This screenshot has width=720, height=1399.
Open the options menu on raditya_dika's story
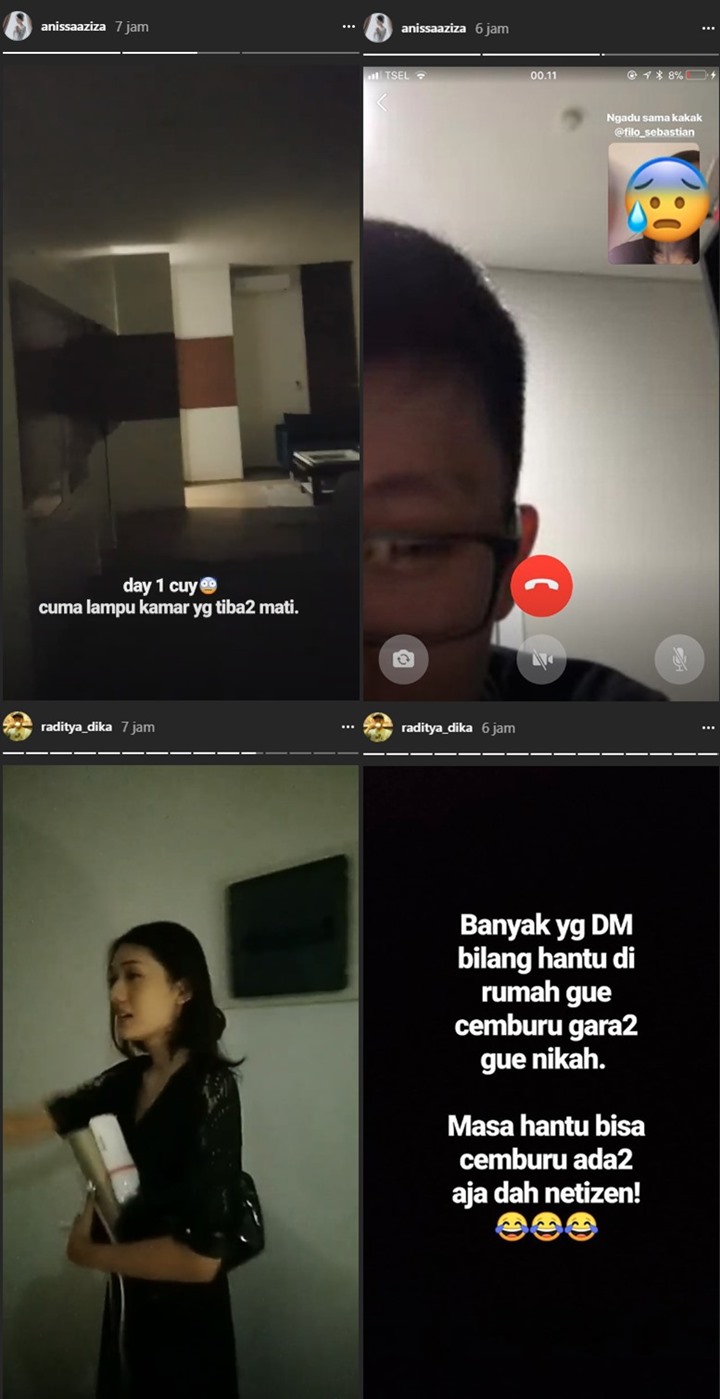coord(346,727)
